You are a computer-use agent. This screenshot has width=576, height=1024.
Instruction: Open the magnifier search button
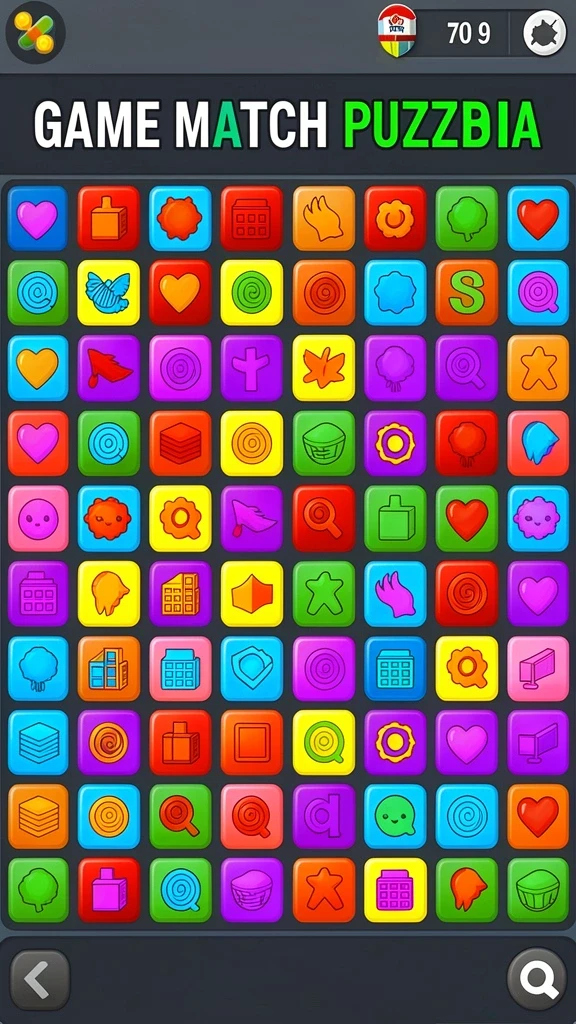click(x=537, y=979)
